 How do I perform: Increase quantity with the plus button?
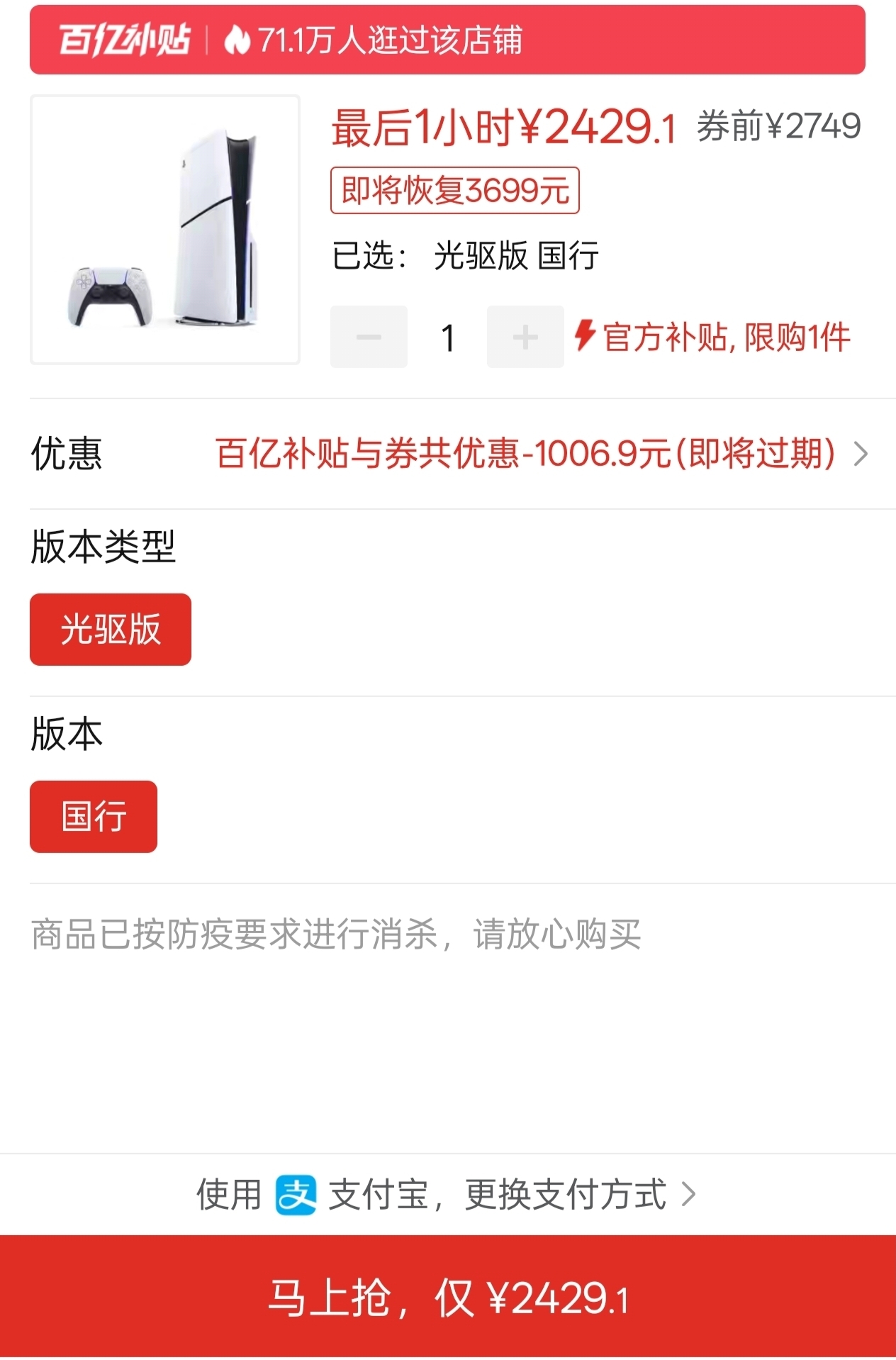525,337
